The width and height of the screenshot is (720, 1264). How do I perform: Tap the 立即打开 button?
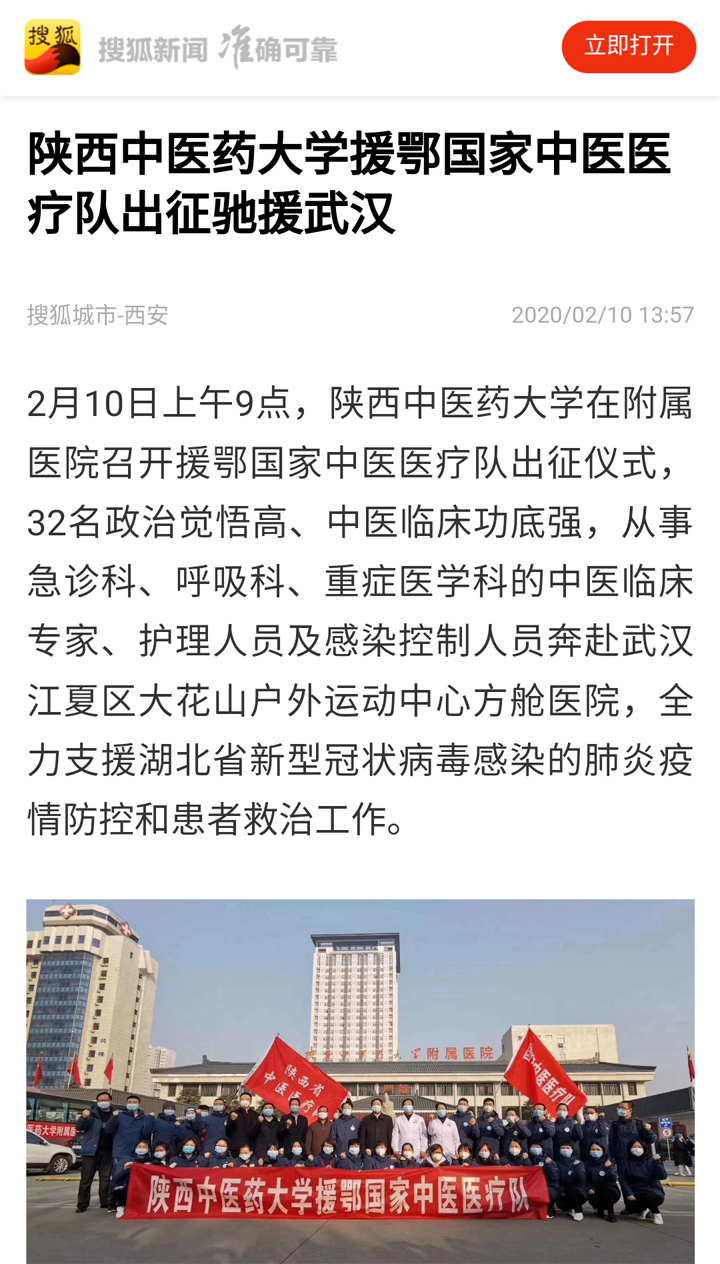[x=628, y=46]
